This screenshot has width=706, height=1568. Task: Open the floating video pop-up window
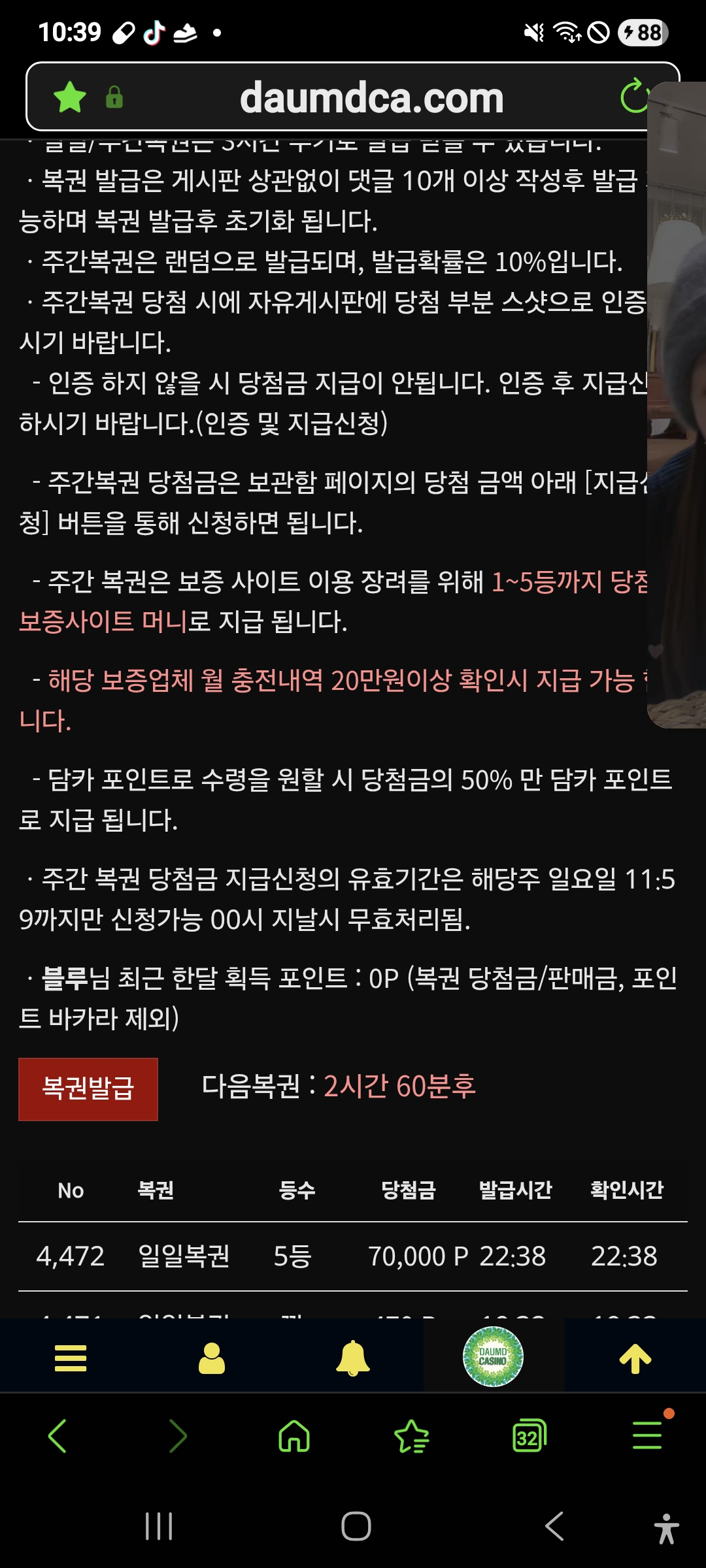(x=677, y=405)
